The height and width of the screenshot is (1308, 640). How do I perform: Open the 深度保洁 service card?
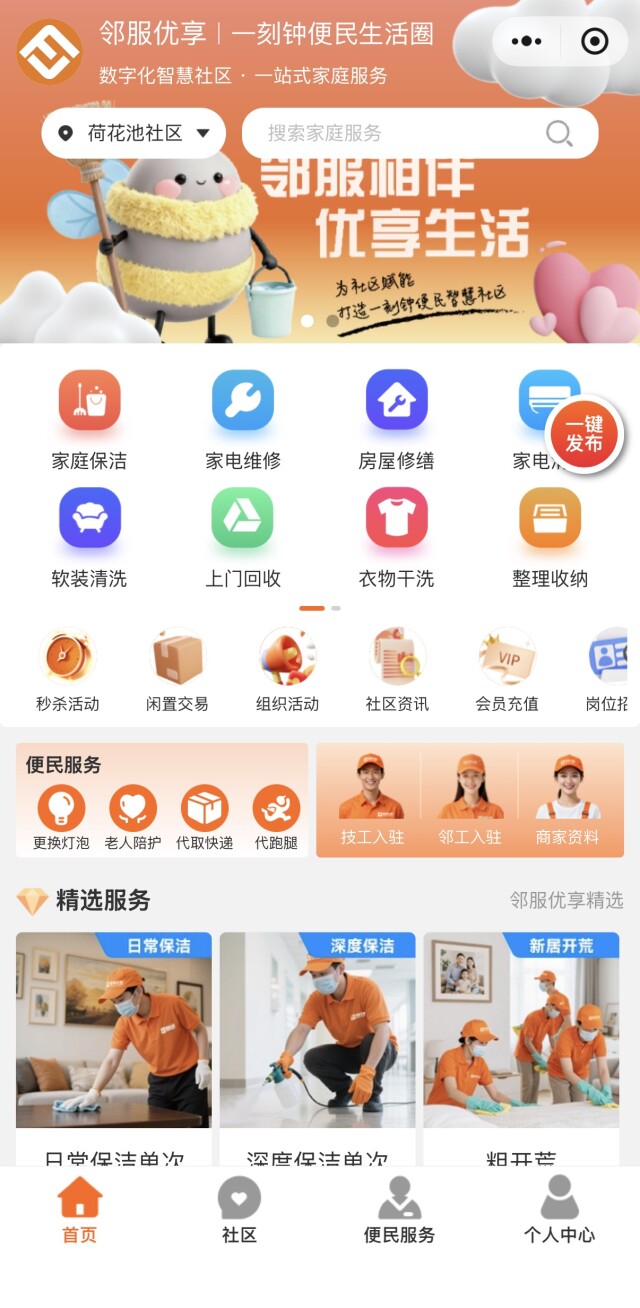pyautogui.click(x=317, y=1040)
